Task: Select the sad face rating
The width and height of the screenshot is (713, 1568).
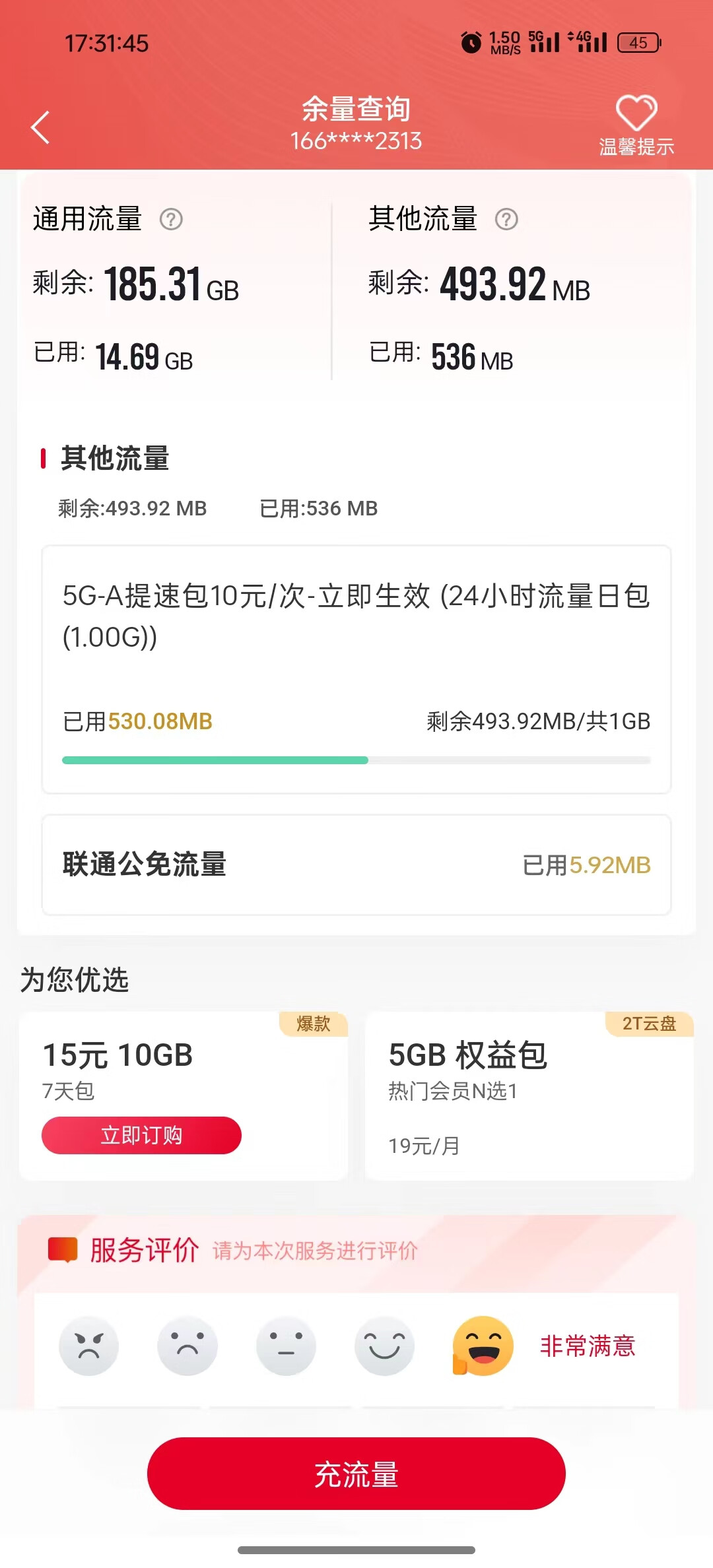Action: [x=187, y=1346]
